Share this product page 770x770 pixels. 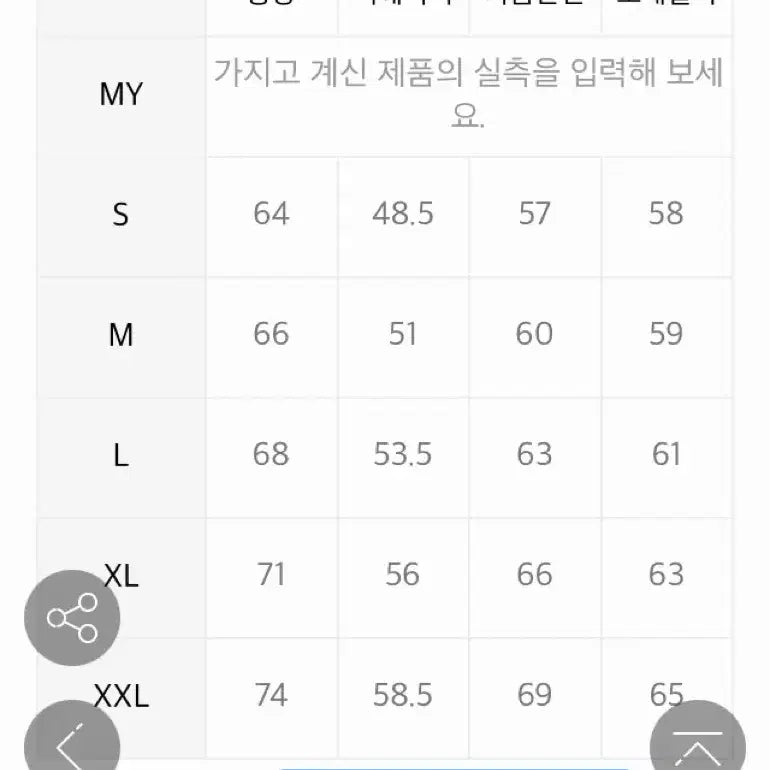[x=72, y=618]
